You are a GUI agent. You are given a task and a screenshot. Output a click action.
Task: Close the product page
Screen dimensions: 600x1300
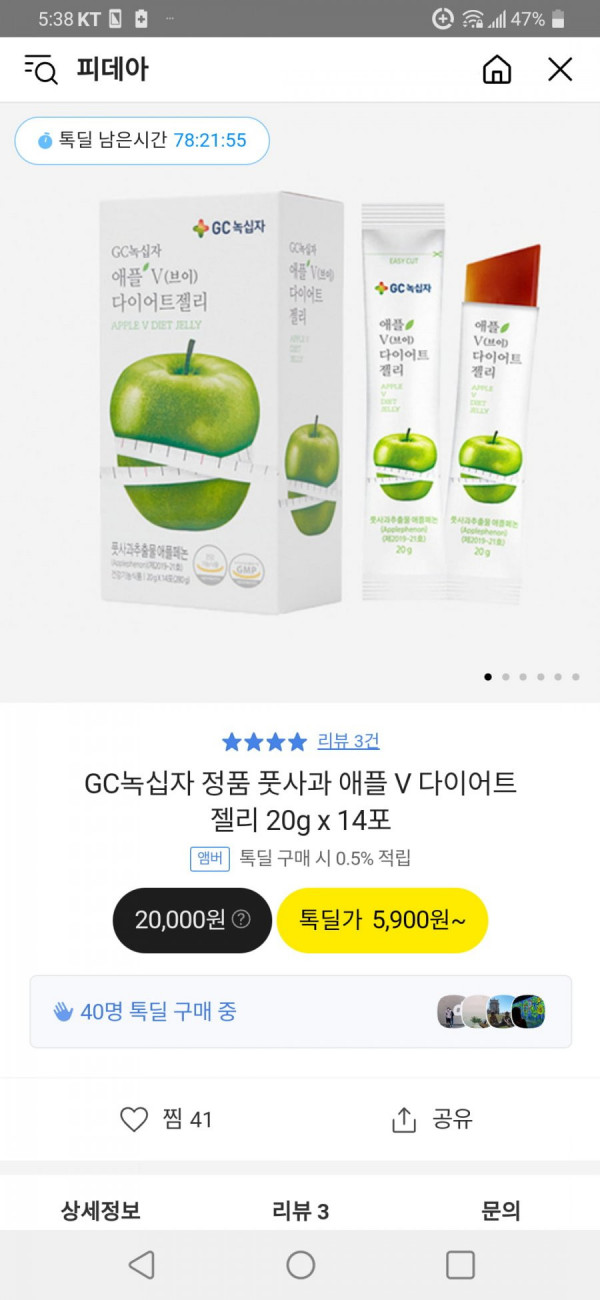(560, 69)
